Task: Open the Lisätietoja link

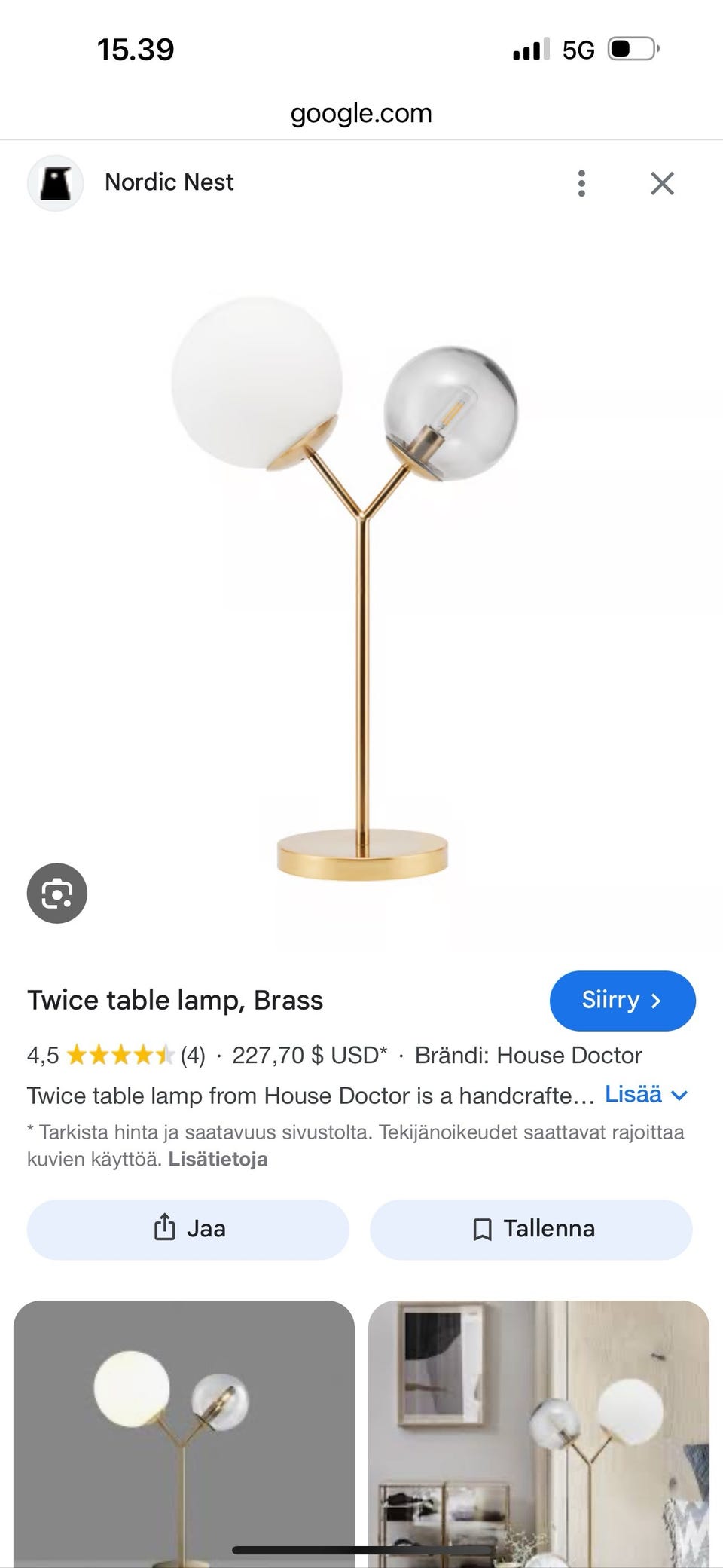Action: [x=218, y=1159]
